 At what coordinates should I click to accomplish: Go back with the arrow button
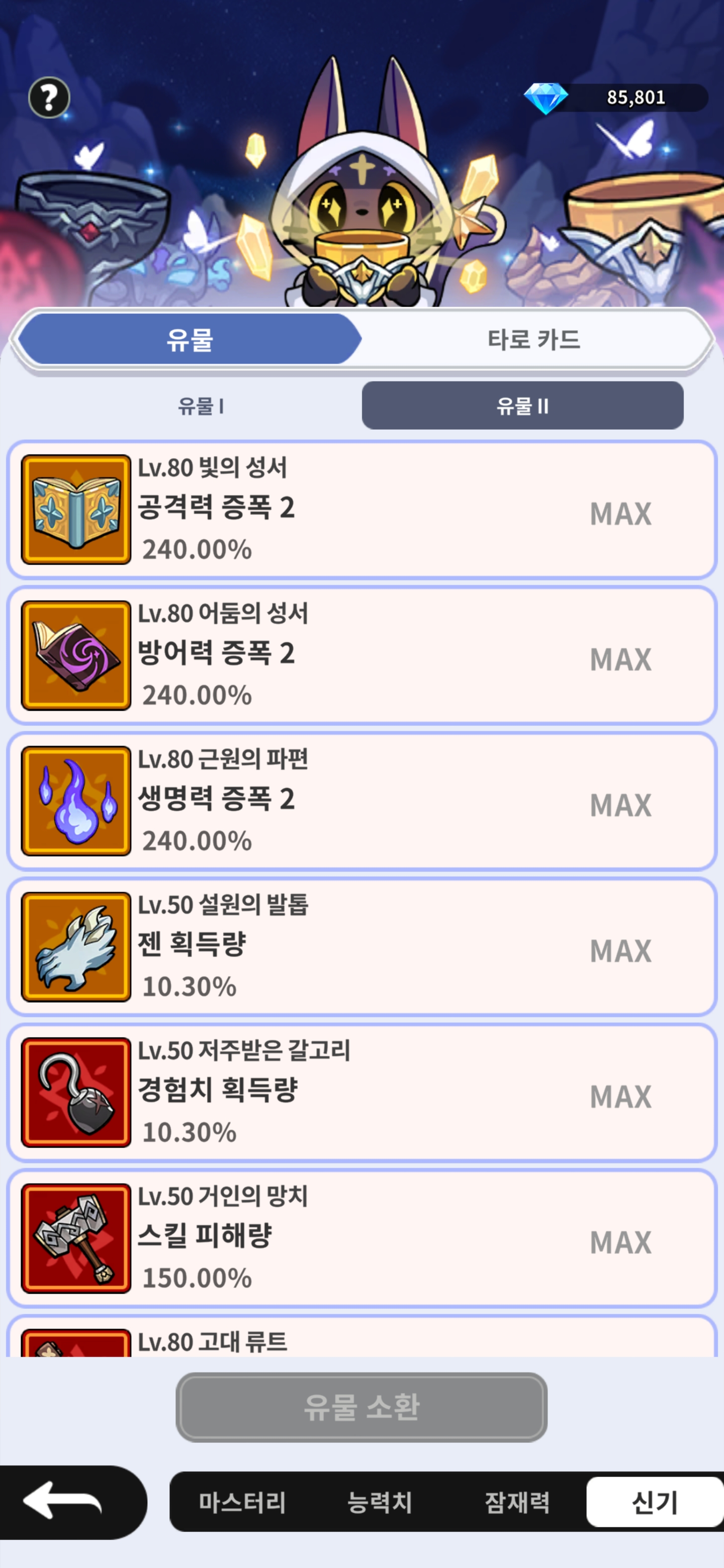[64, 1501]
